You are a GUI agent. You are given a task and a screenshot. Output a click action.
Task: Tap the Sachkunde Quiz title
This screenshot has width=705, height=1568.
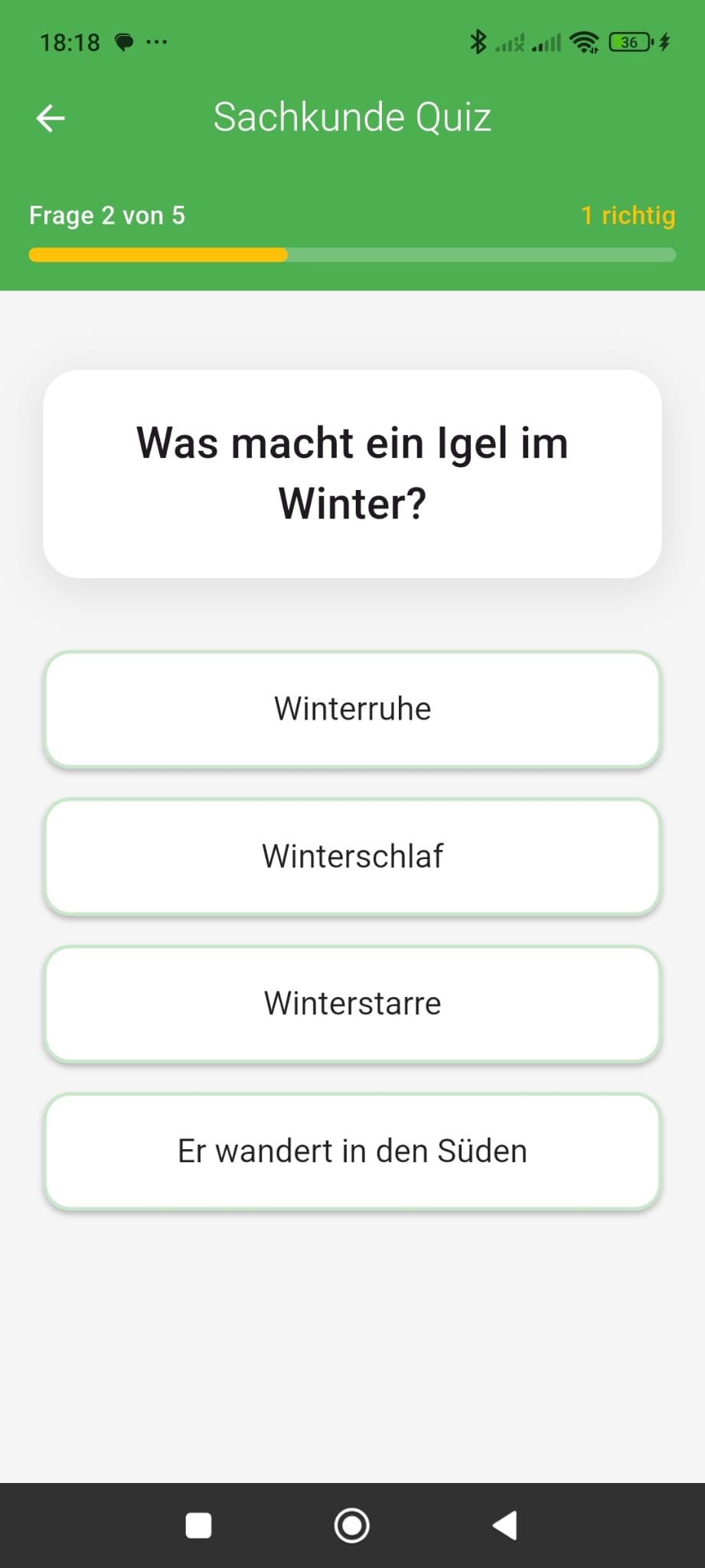(352, 117)
